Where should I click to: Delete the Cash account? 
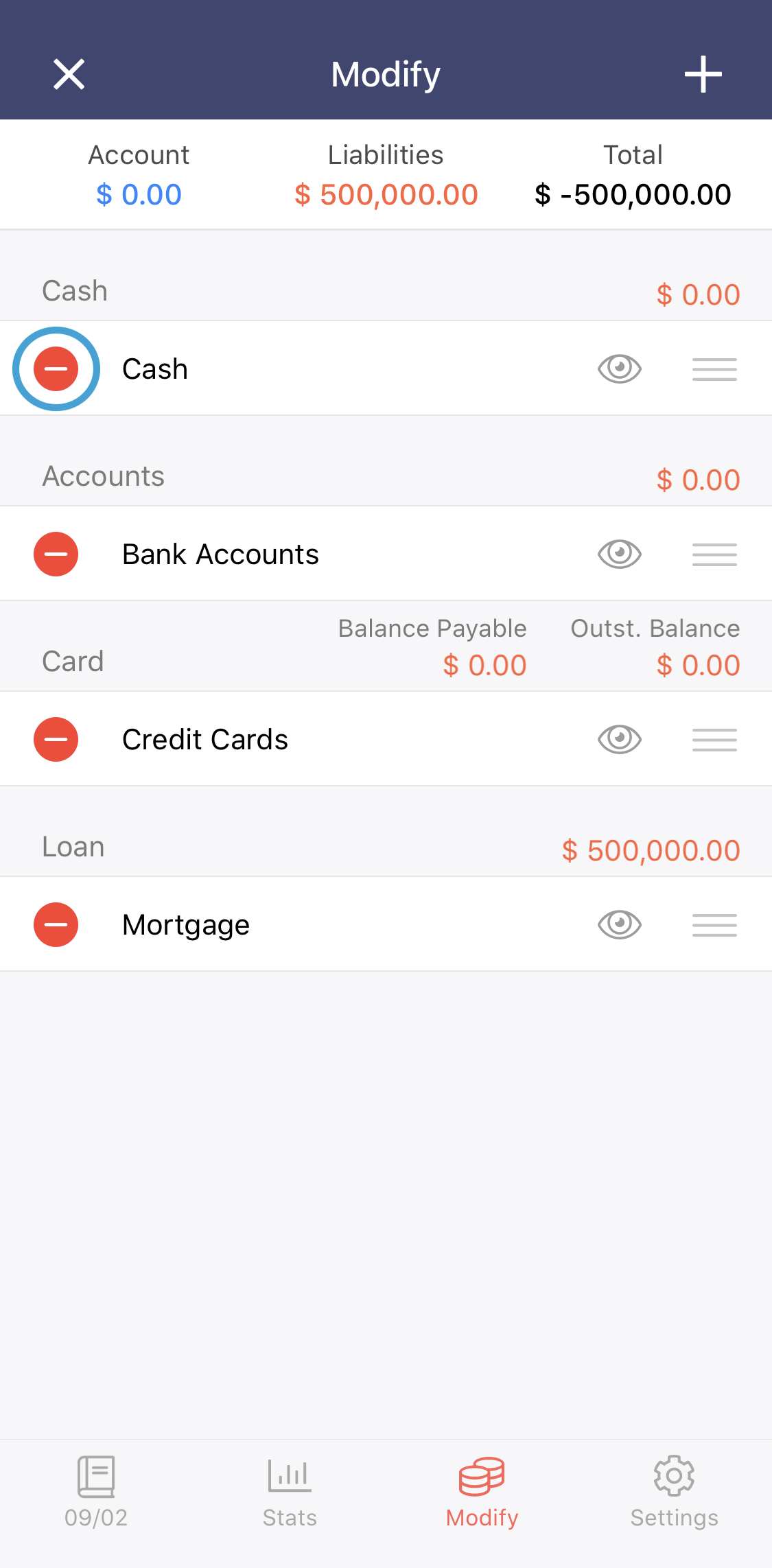[56, 369]
